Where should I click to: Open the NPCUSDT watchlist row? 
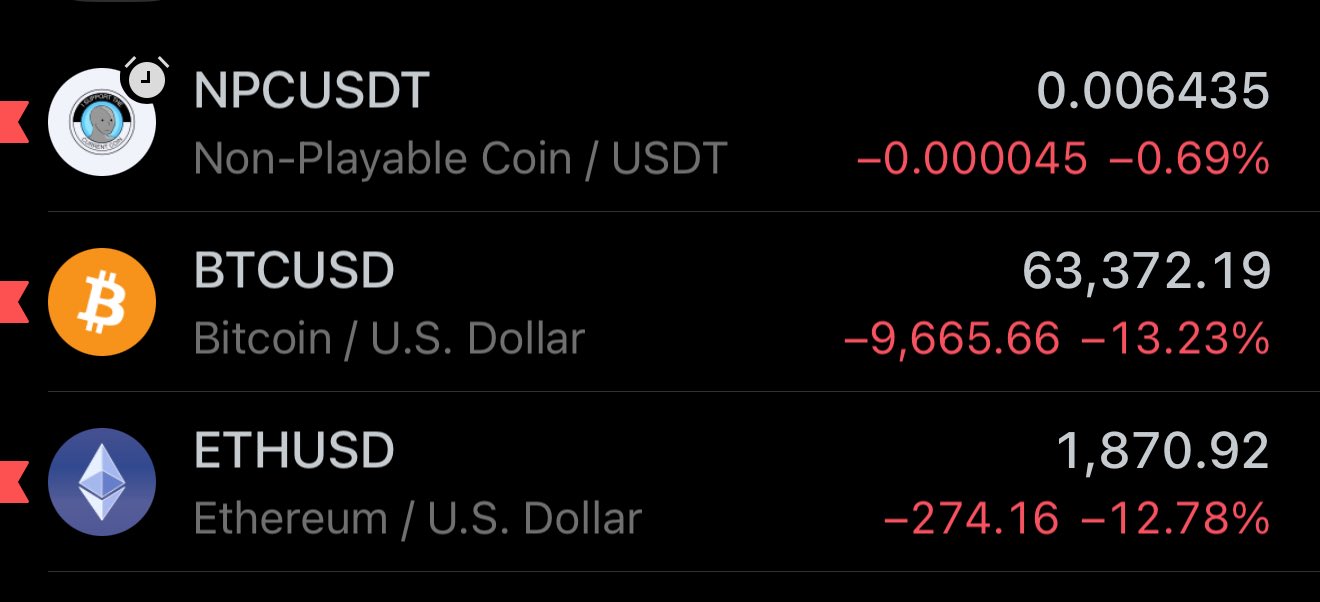(x=660, y=124)
